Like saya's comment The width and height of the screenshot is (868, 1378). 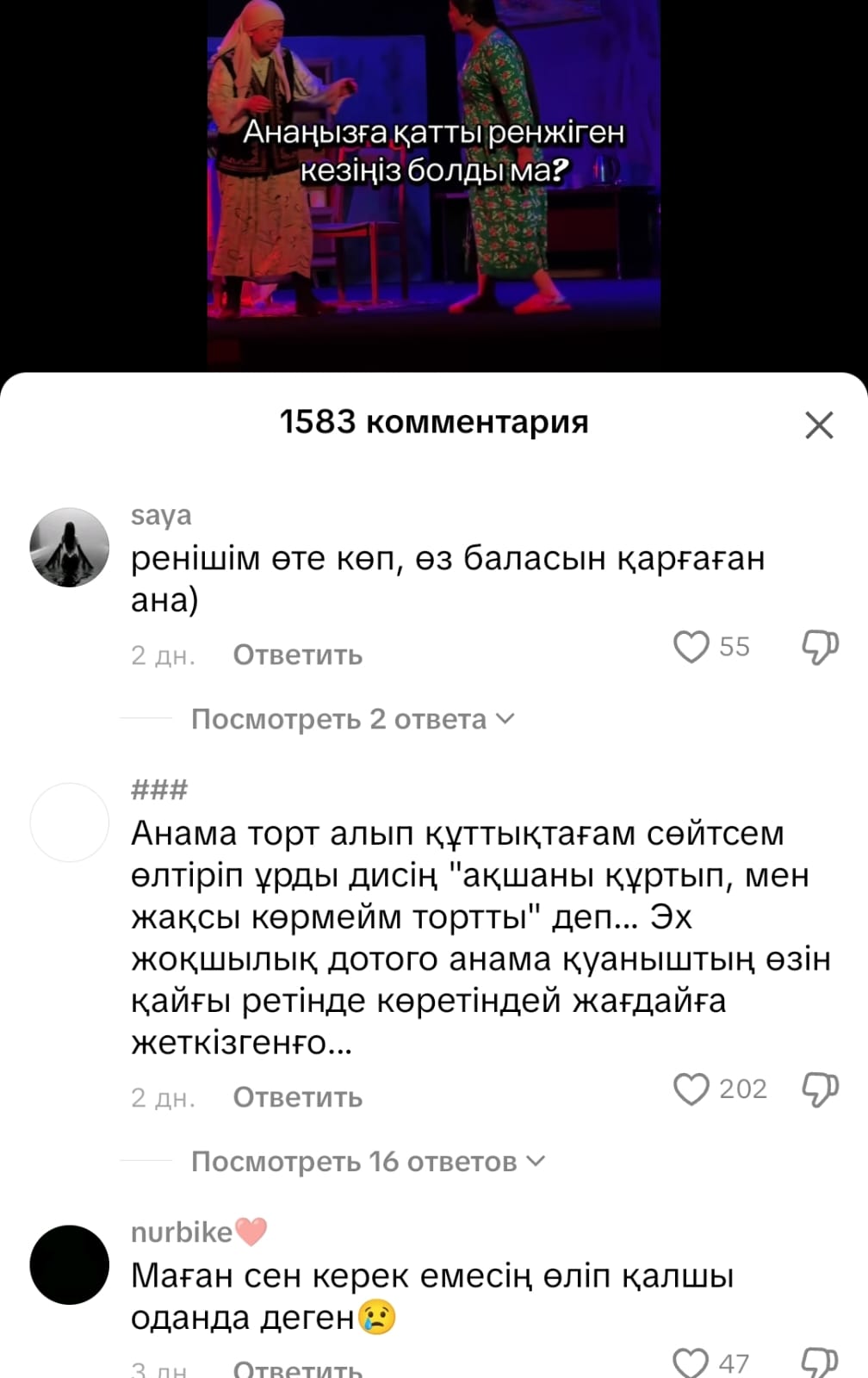691,647
